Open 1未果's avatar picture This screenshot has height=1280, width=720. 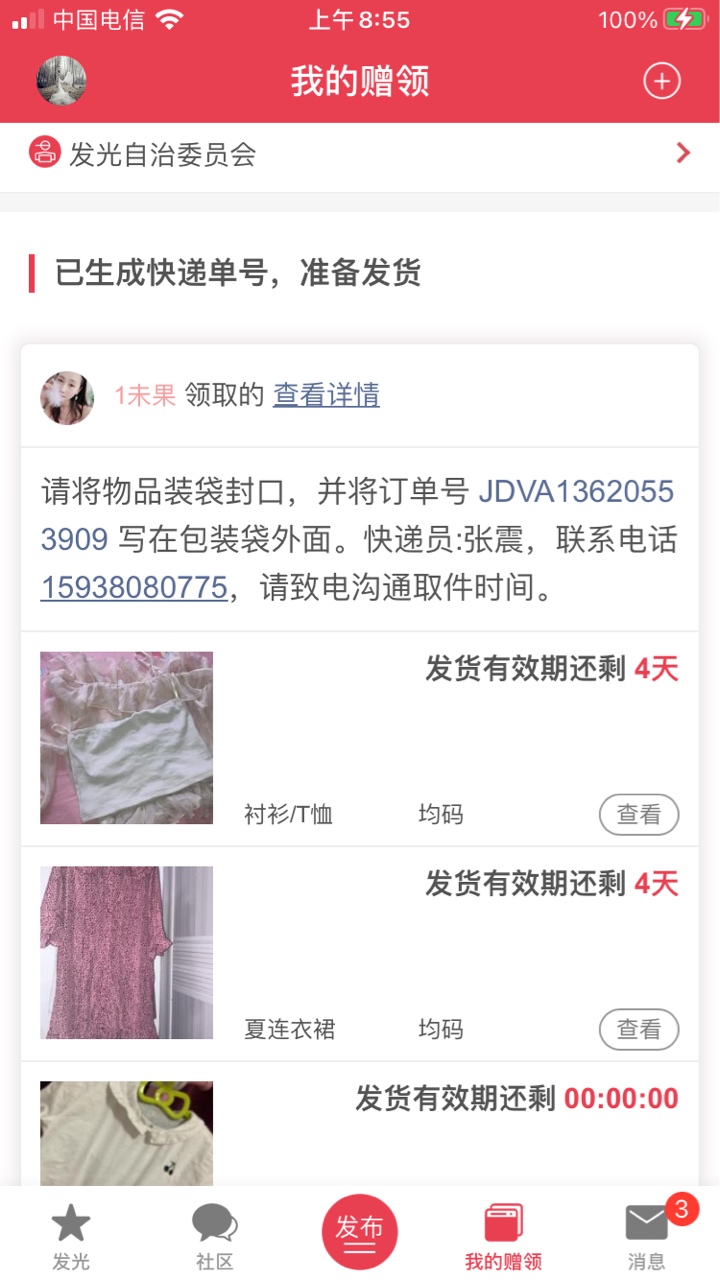point(67,397)
